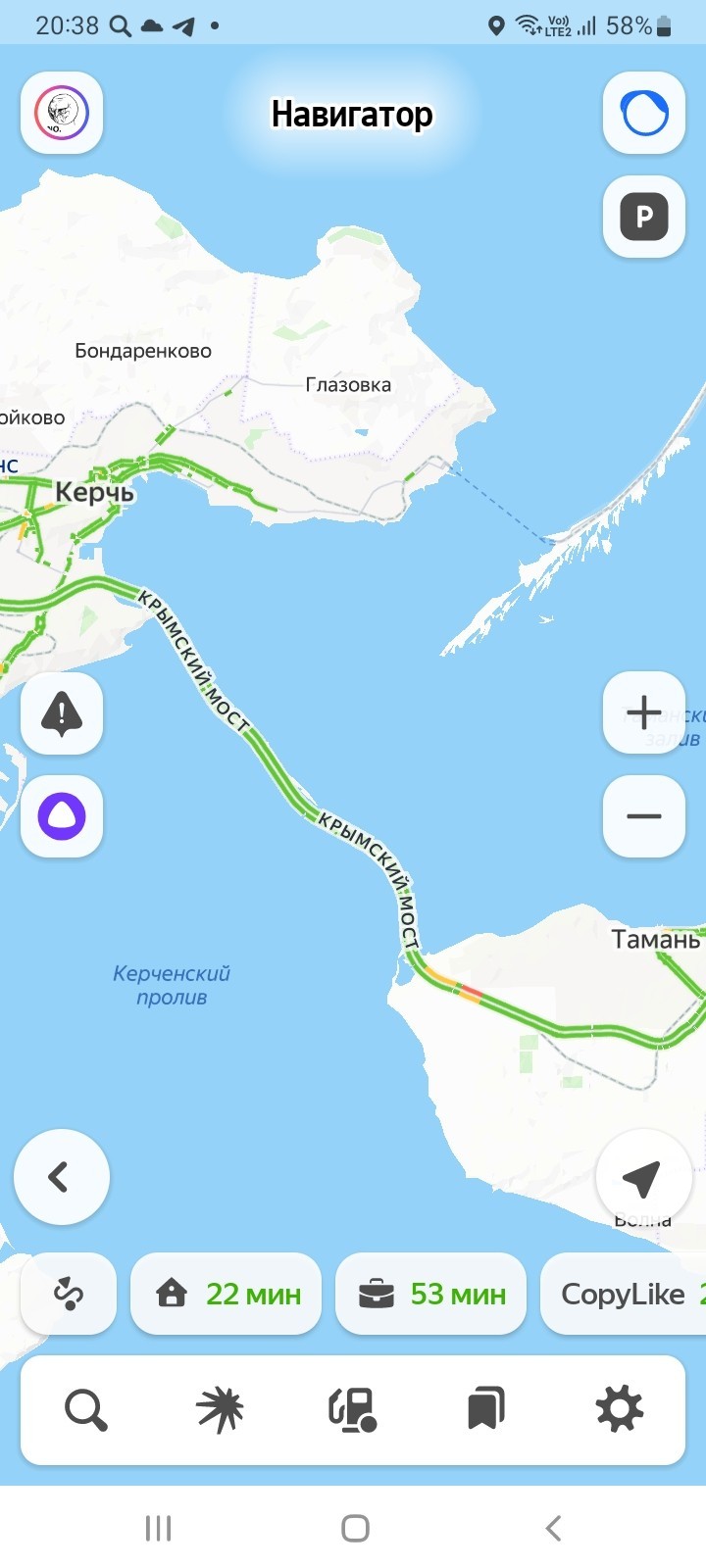Tap the left chevron back button
The height and width of the screenshot is (1568, 706).
point(61,1177)
